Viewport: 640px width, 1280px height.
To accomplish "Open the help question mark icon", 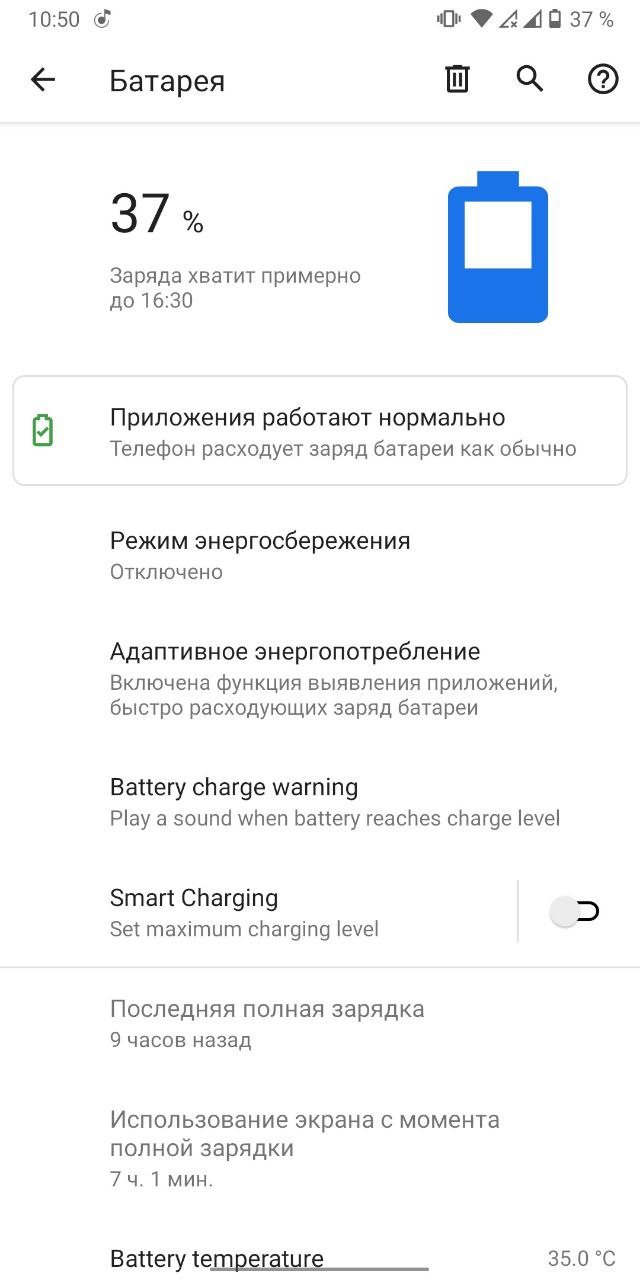I will 603,80.
